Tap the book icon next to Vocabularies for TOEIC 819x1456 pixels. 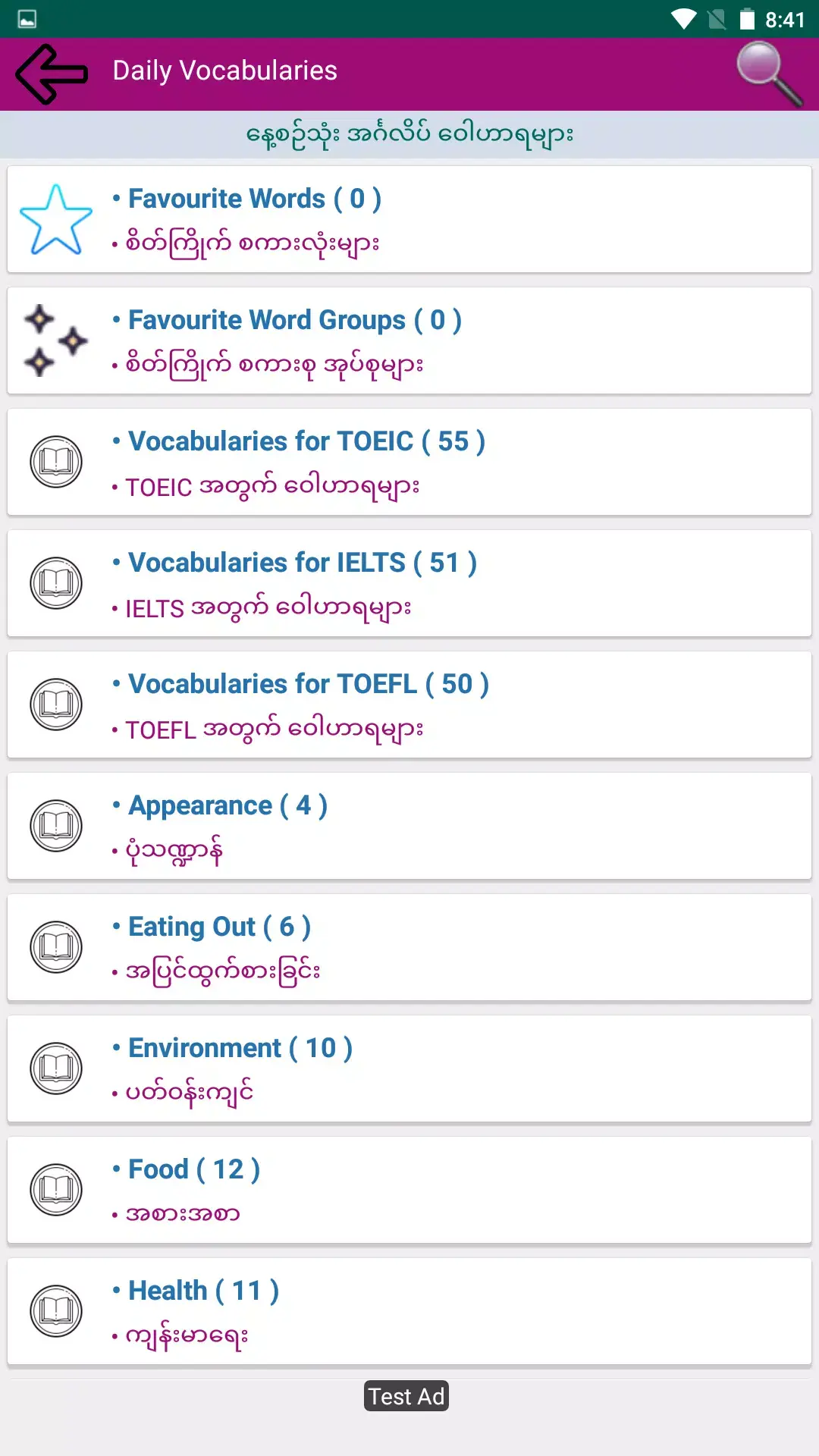coord(54,462)
